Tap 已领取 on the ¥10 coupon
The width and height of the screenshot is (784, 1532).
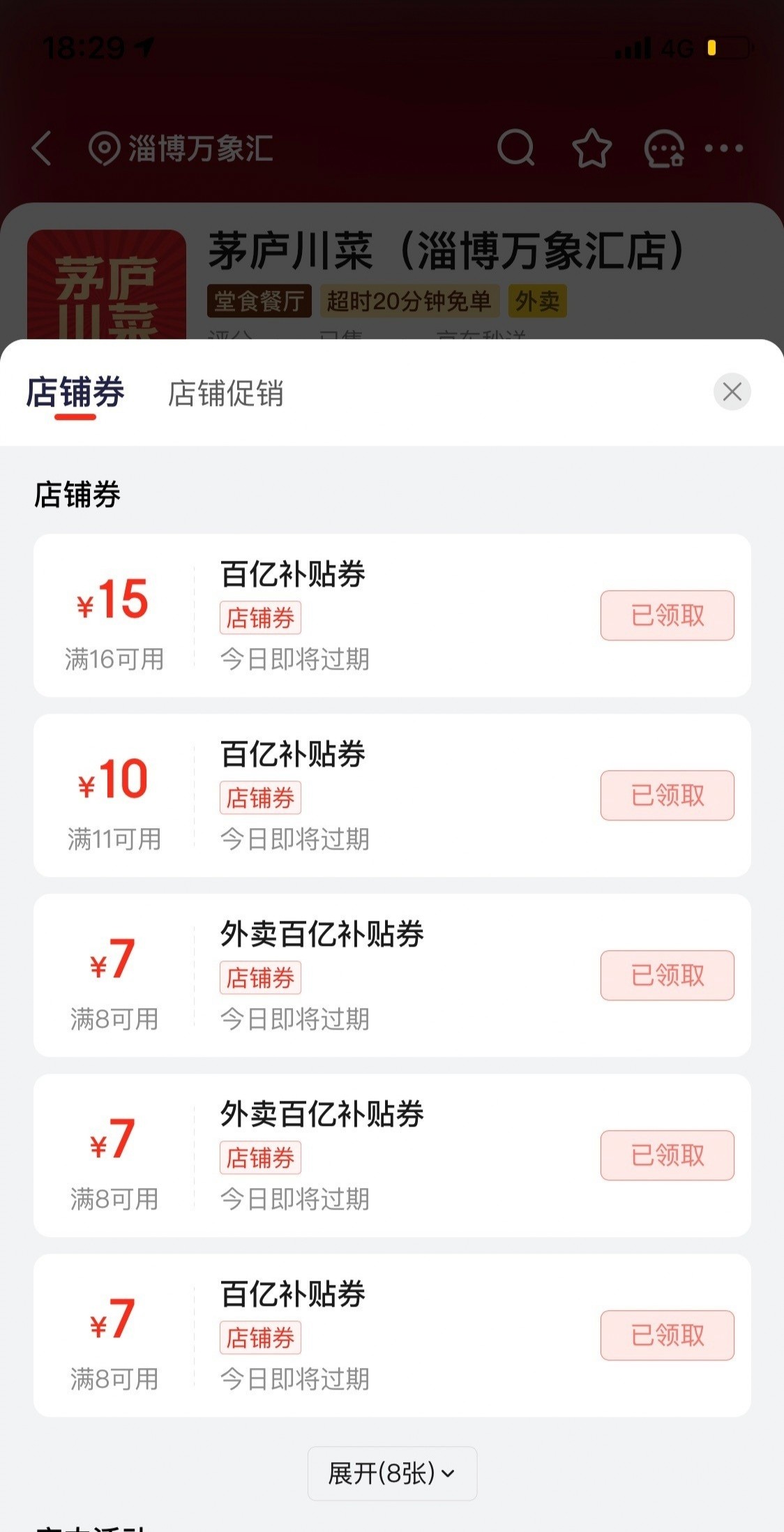pyautogui.click(x=668, y=795)
